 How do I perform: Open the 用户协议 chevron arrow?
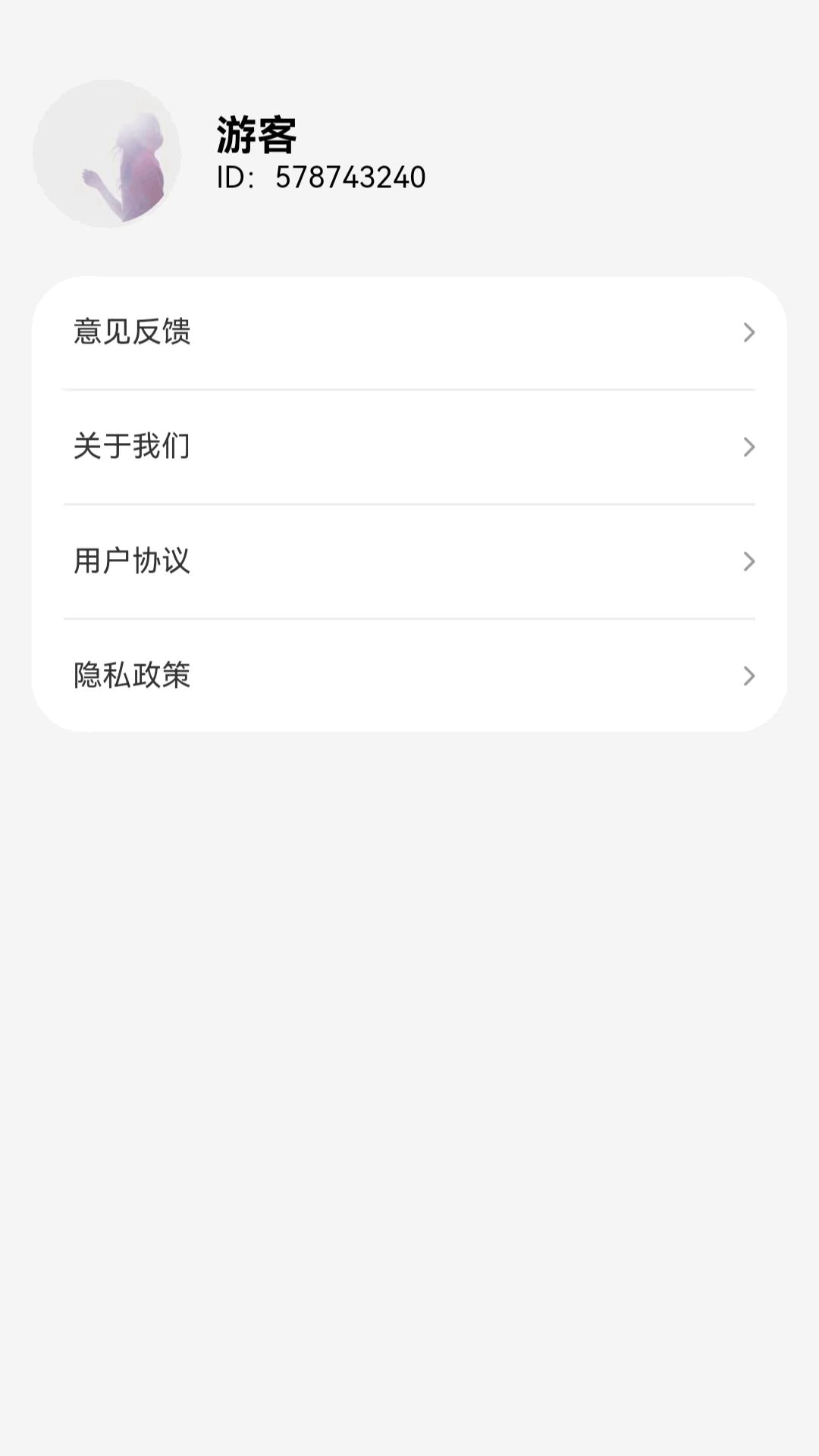click(750, 563)
